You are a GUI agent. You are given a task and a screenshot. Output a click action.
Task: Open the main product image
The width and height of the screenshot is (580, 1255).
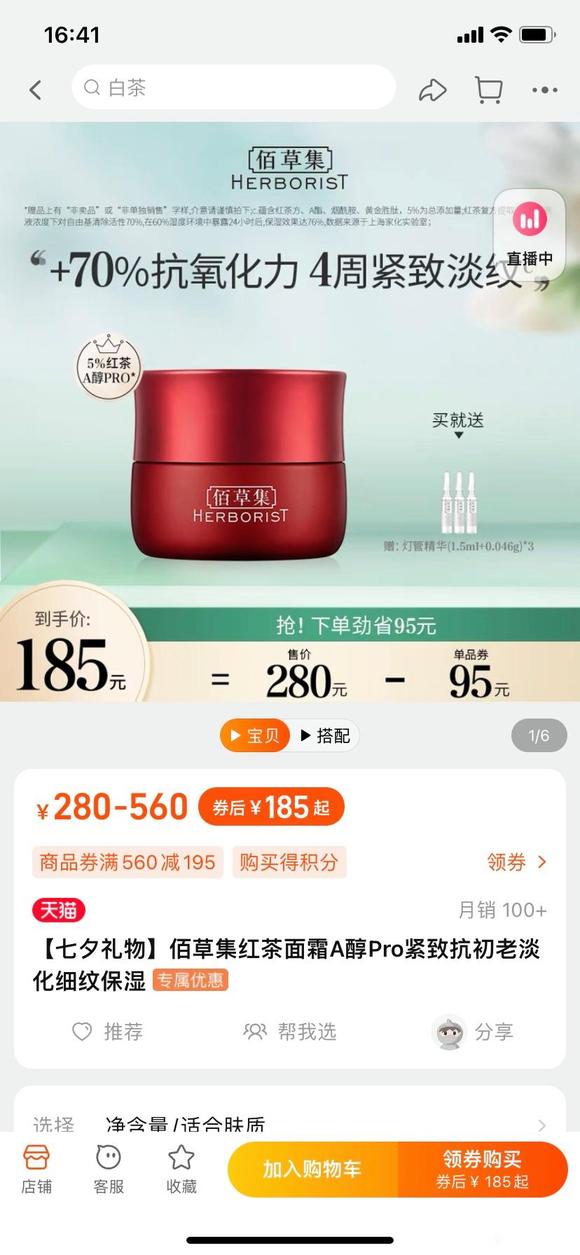[290, 410]
